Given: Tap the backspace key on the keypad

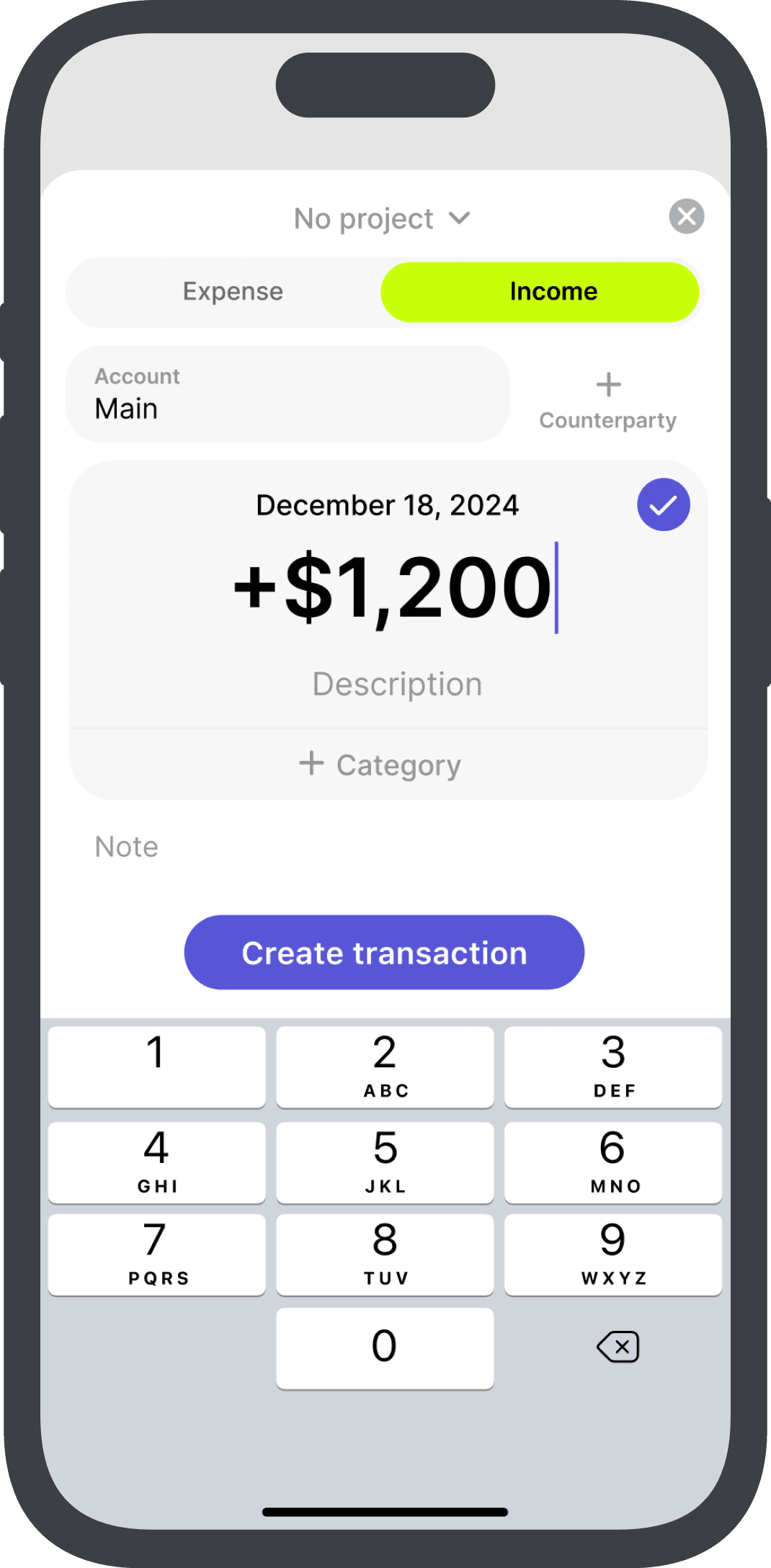Looking at the screenshot, I should (618, 1346).
